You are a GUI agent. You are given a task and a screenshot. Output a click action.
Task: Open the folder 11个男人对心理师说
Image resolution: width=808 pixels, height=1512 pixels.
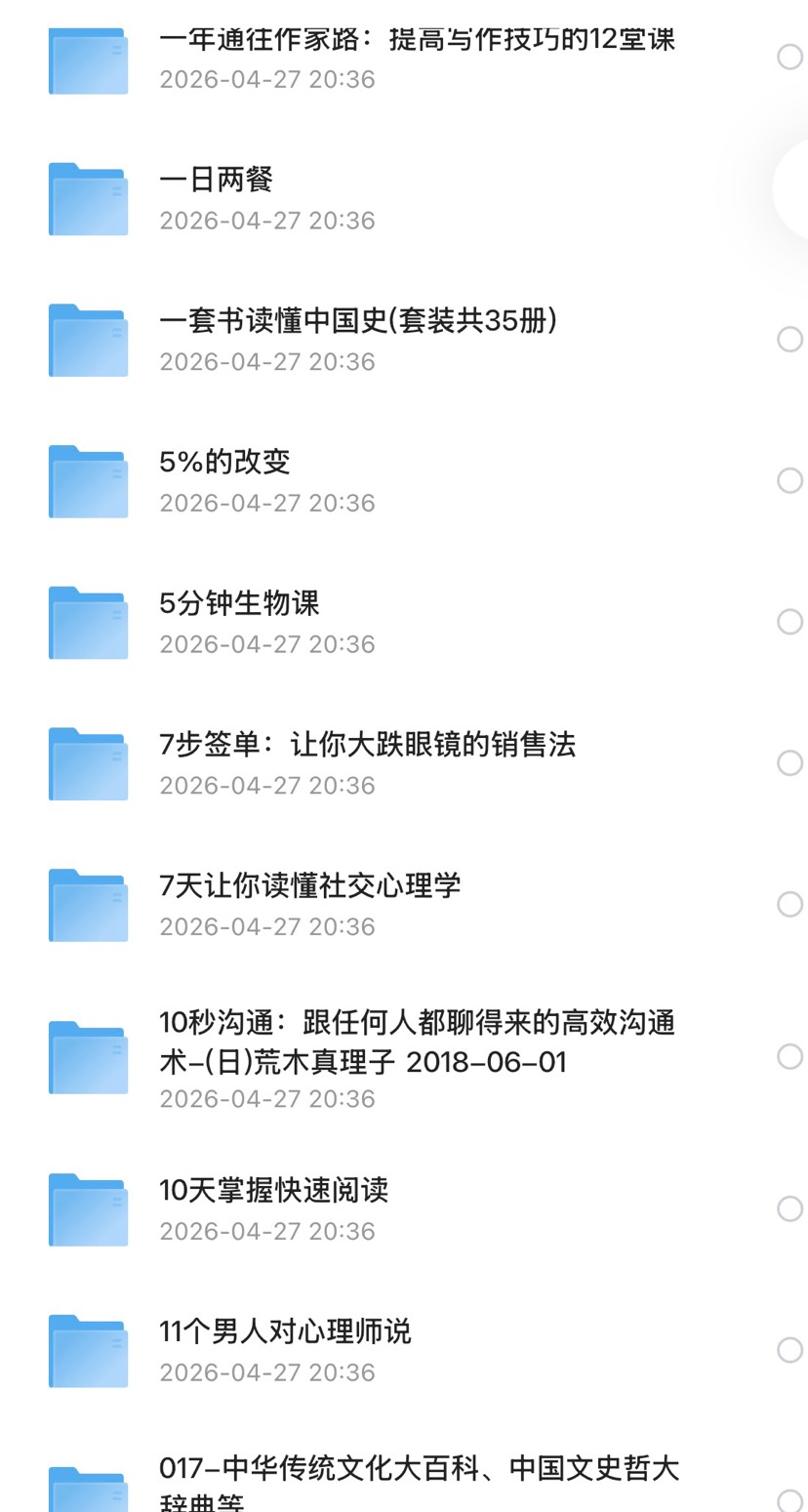click(x=286, y=1330)
